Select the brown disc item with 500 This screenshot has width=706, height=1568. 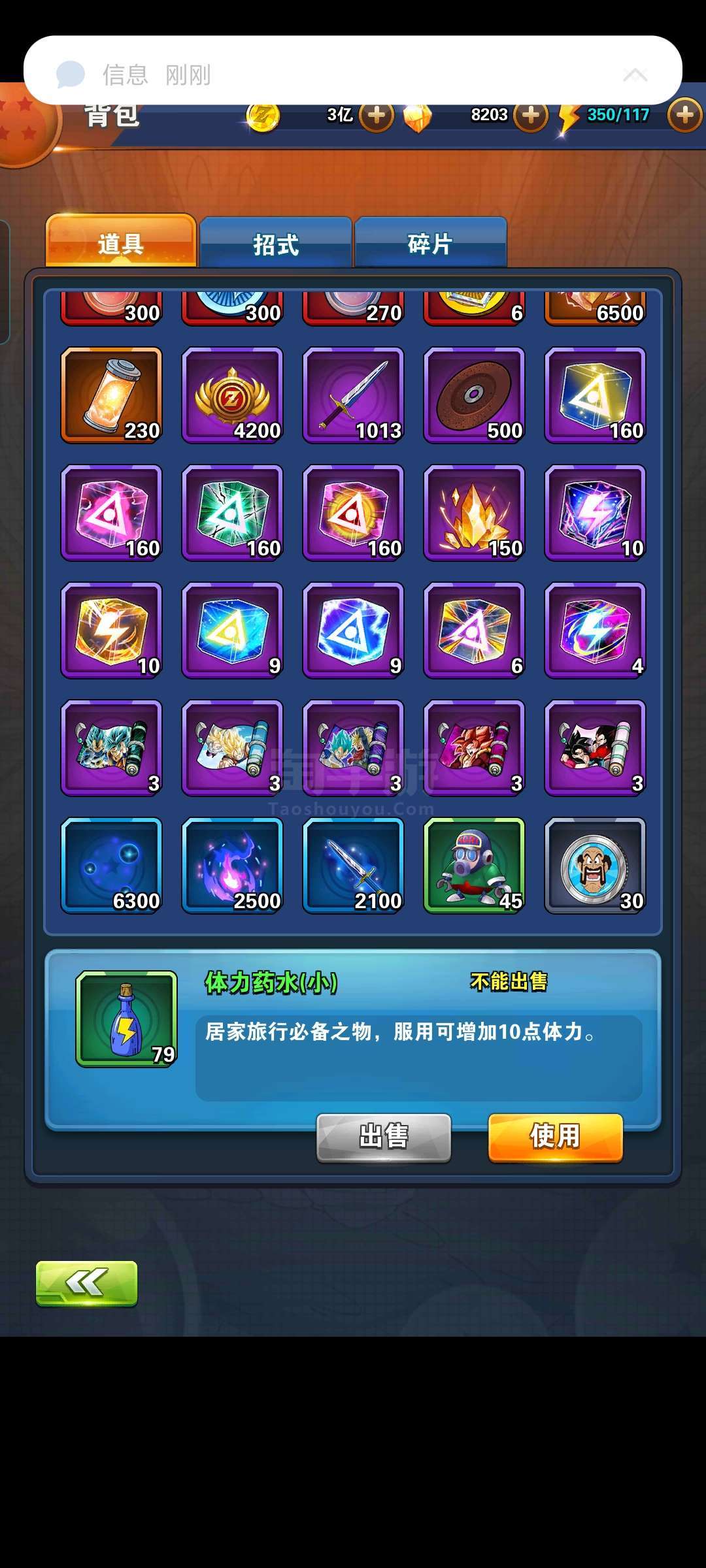pos(474,395)
